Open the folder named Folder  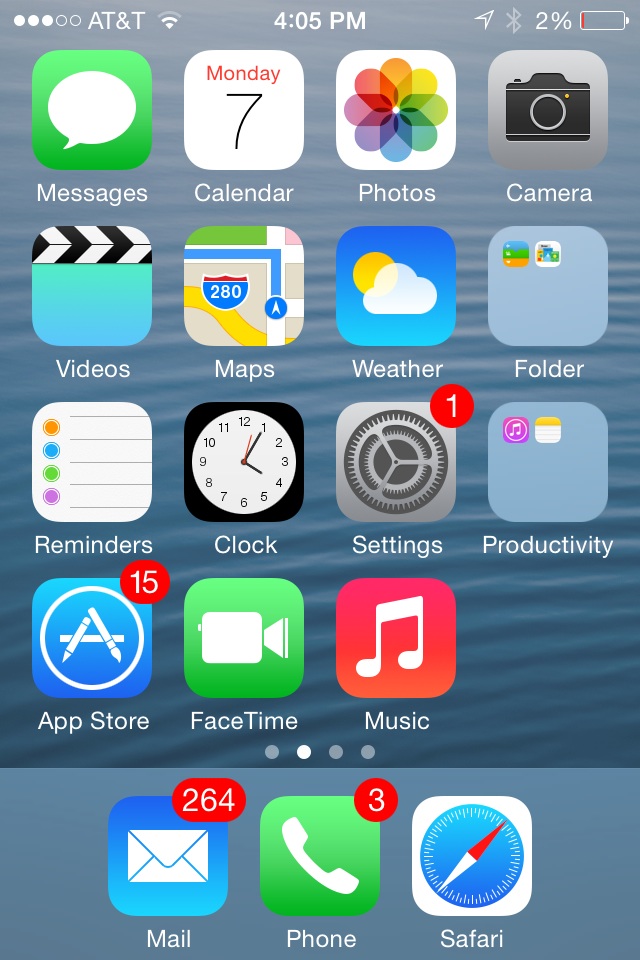pyautogui.click(x=548, y=286)
